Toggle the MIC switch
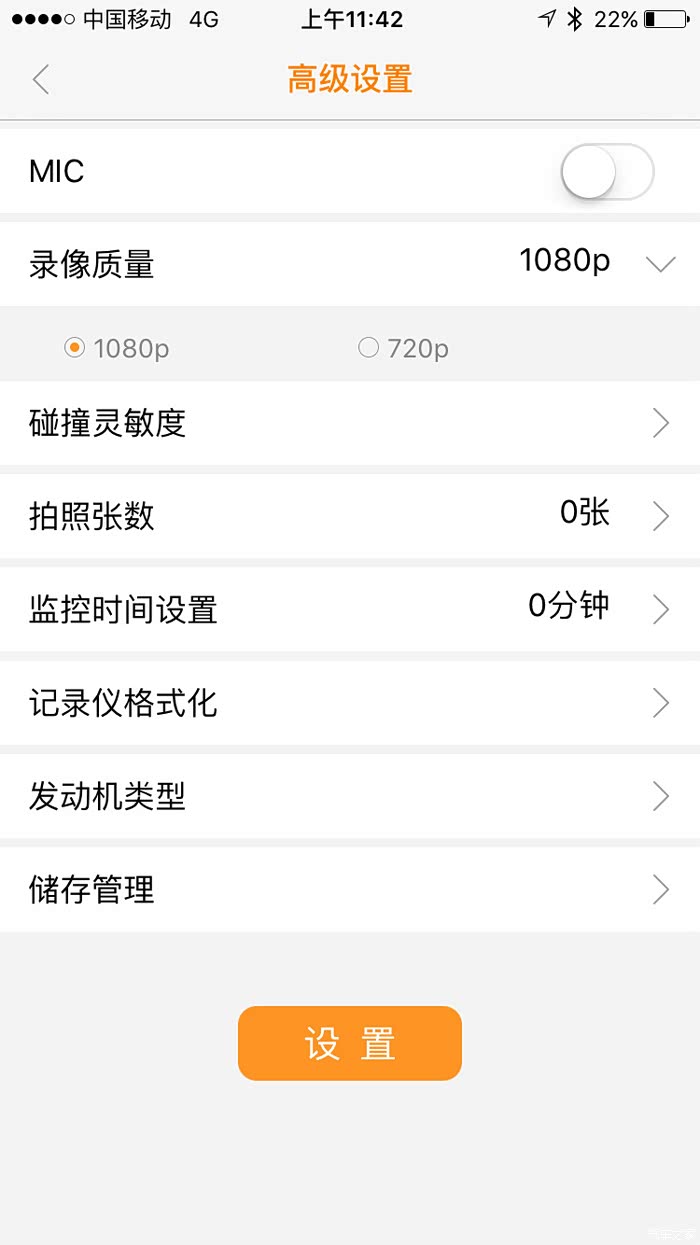 [607, 172]
